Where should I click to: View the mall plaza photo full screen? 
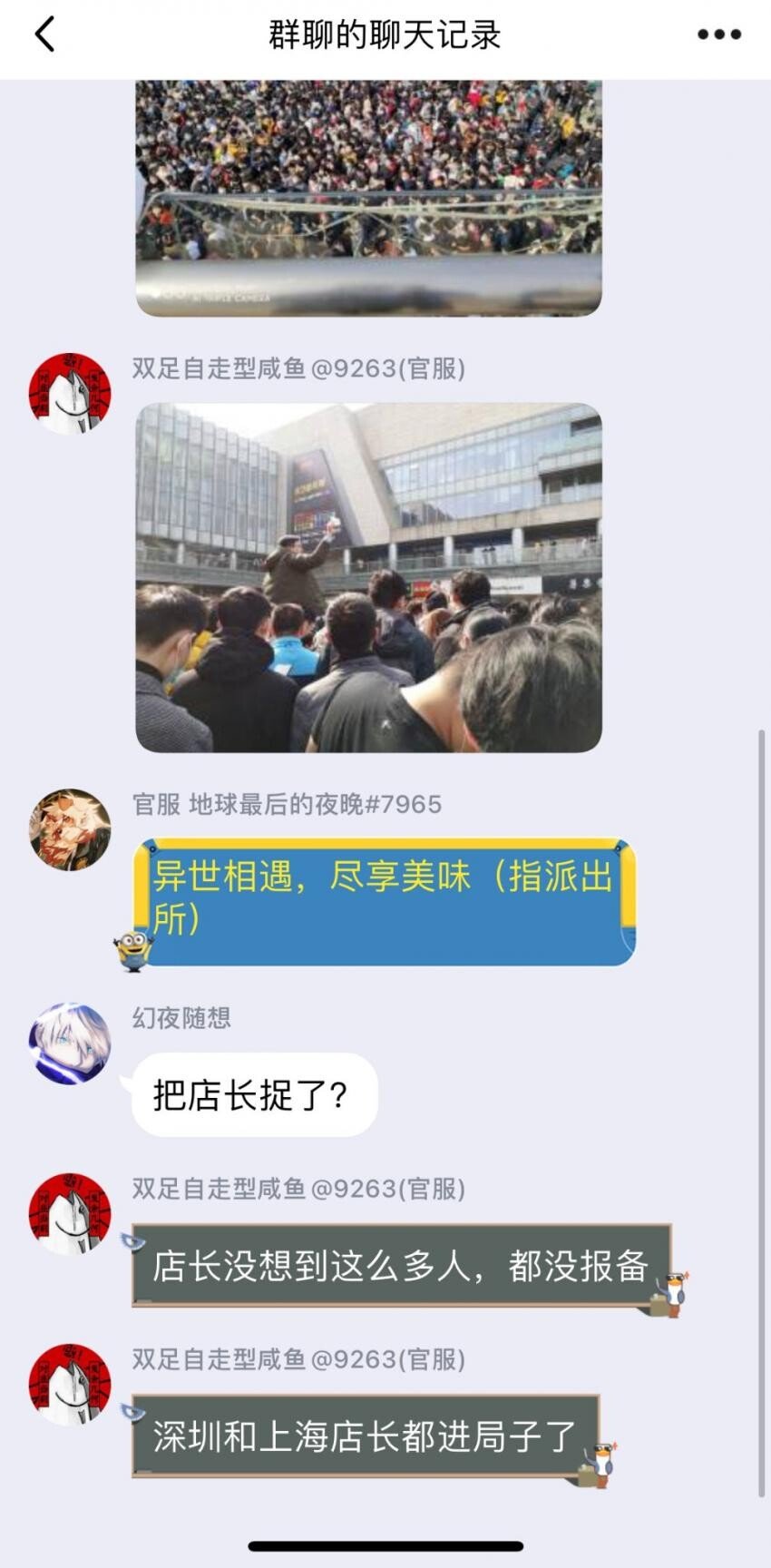pyautogui.click(x=368, y=578)
